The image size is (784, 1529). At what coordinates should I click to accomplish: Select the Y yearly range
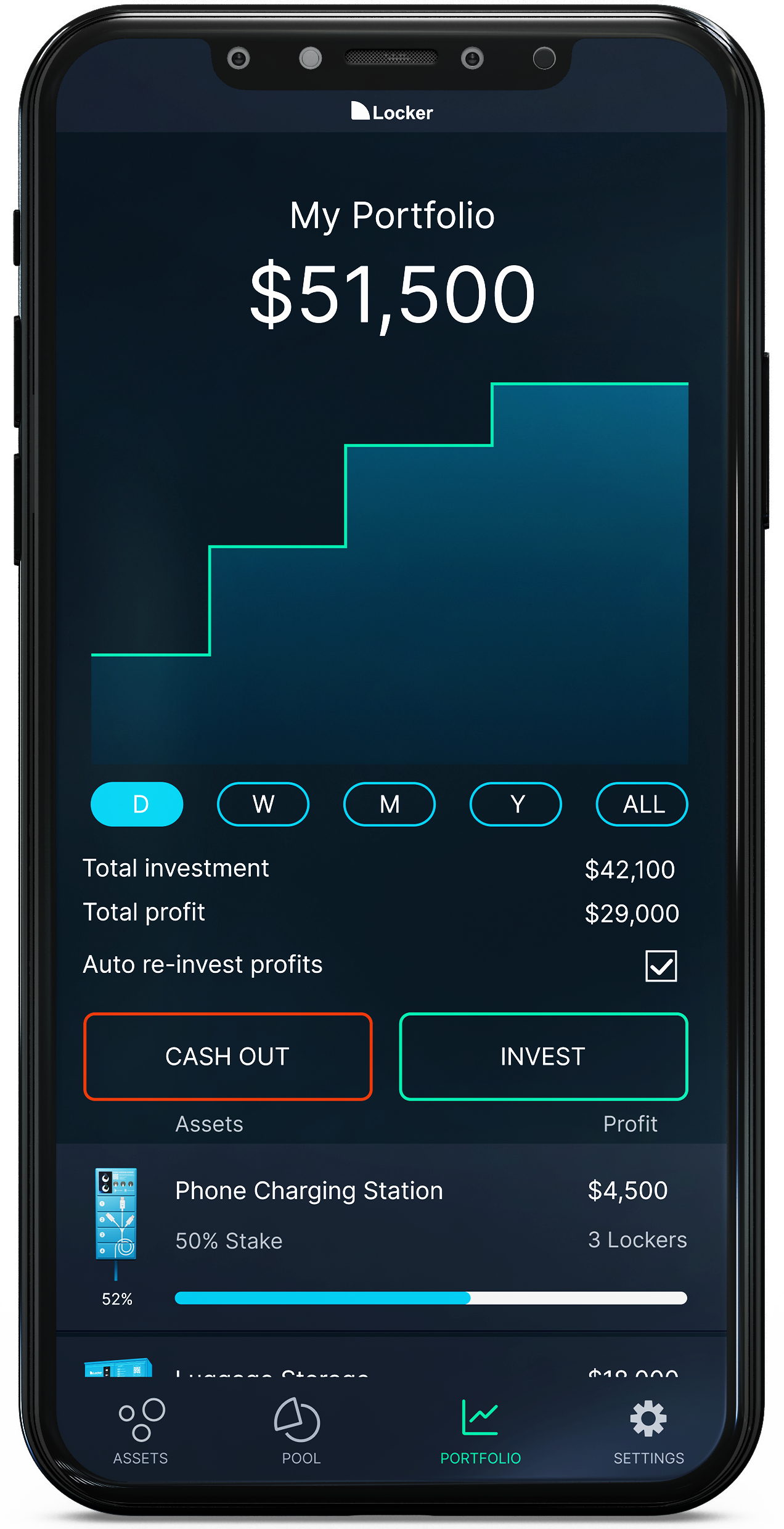click(x=515, y=804)
